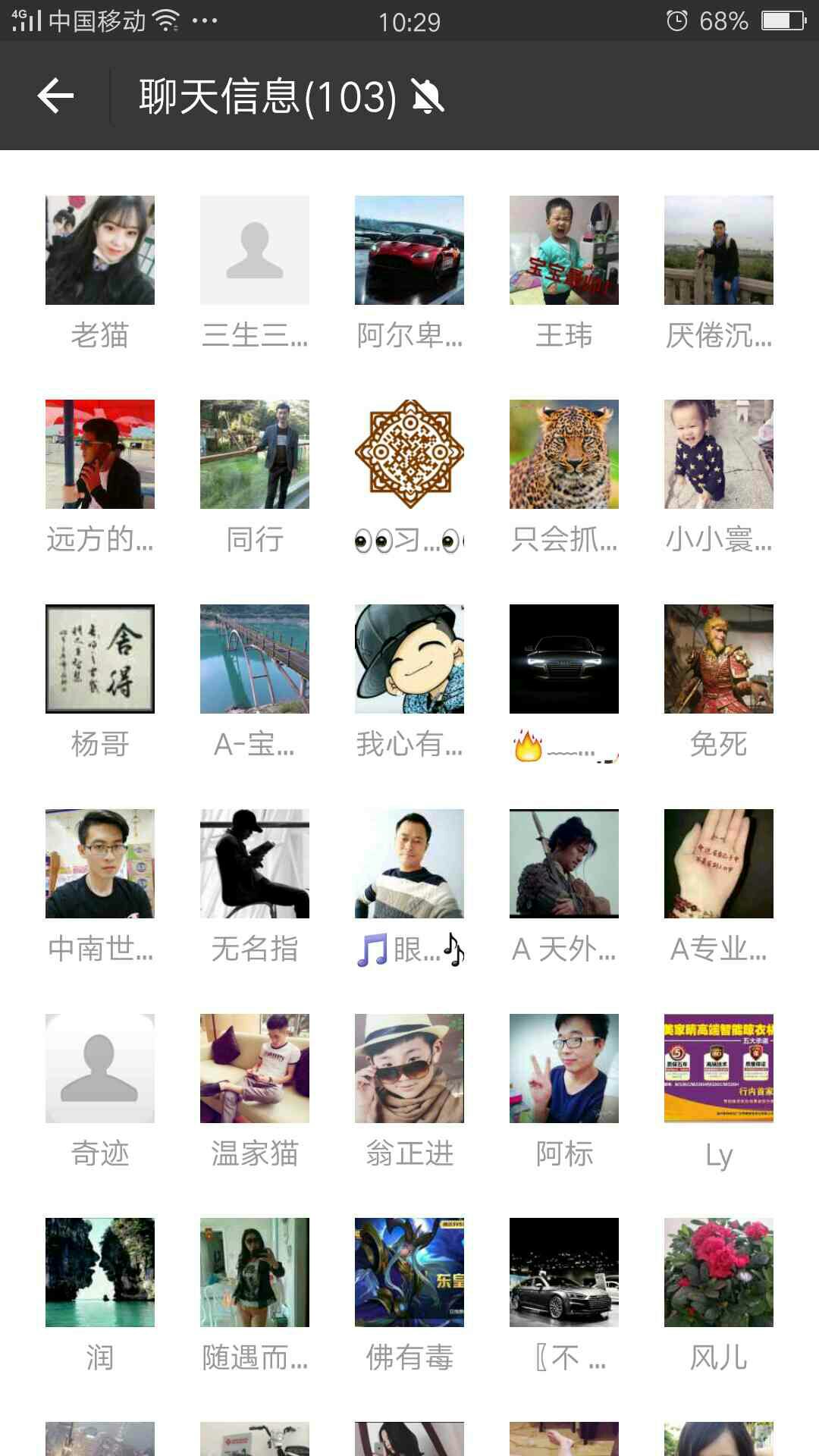Screen dimensions: 819x1456
Task: Open member 翁正进's profile
Action: pos(409,1068)
